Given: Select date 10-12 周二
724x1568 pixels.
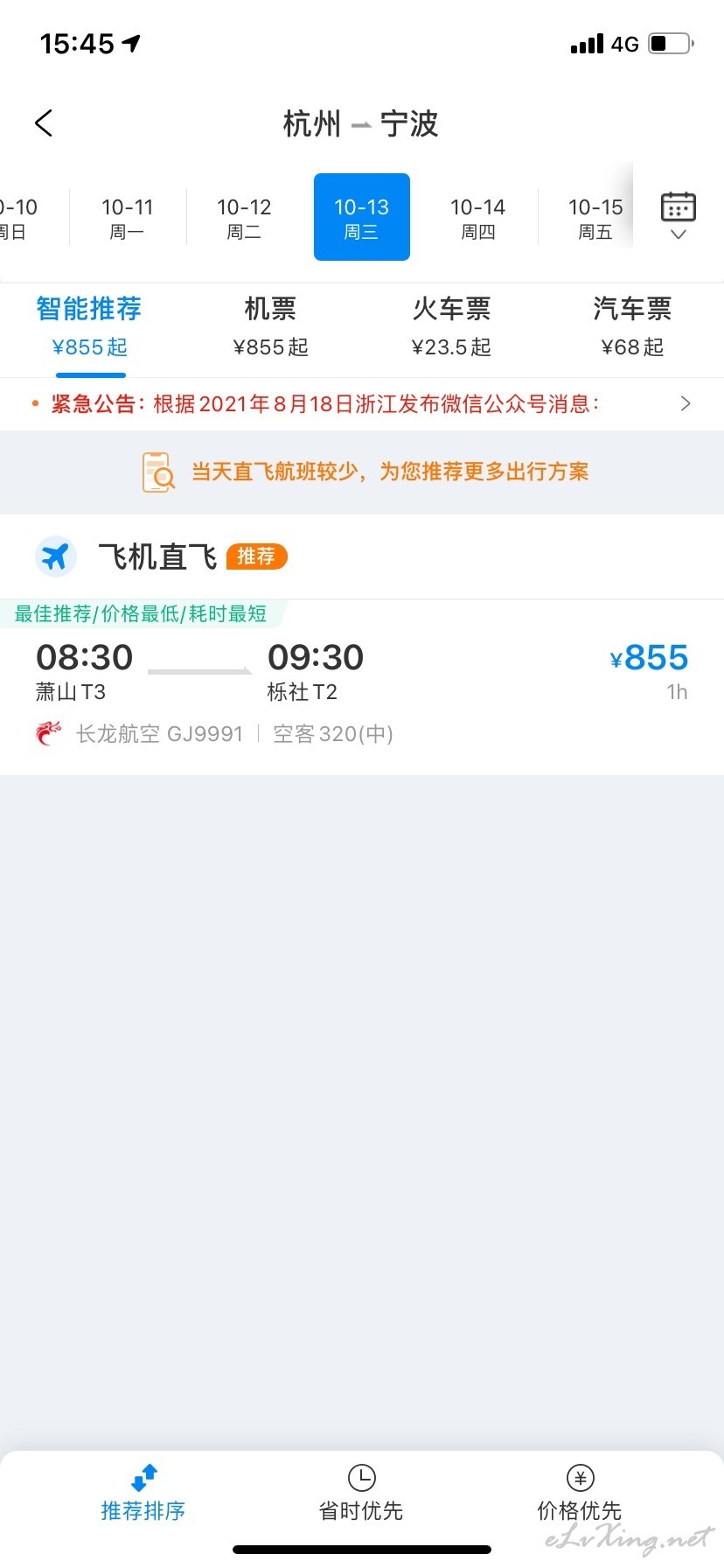Looking at the screenshot, I should (x=244, y=218).
